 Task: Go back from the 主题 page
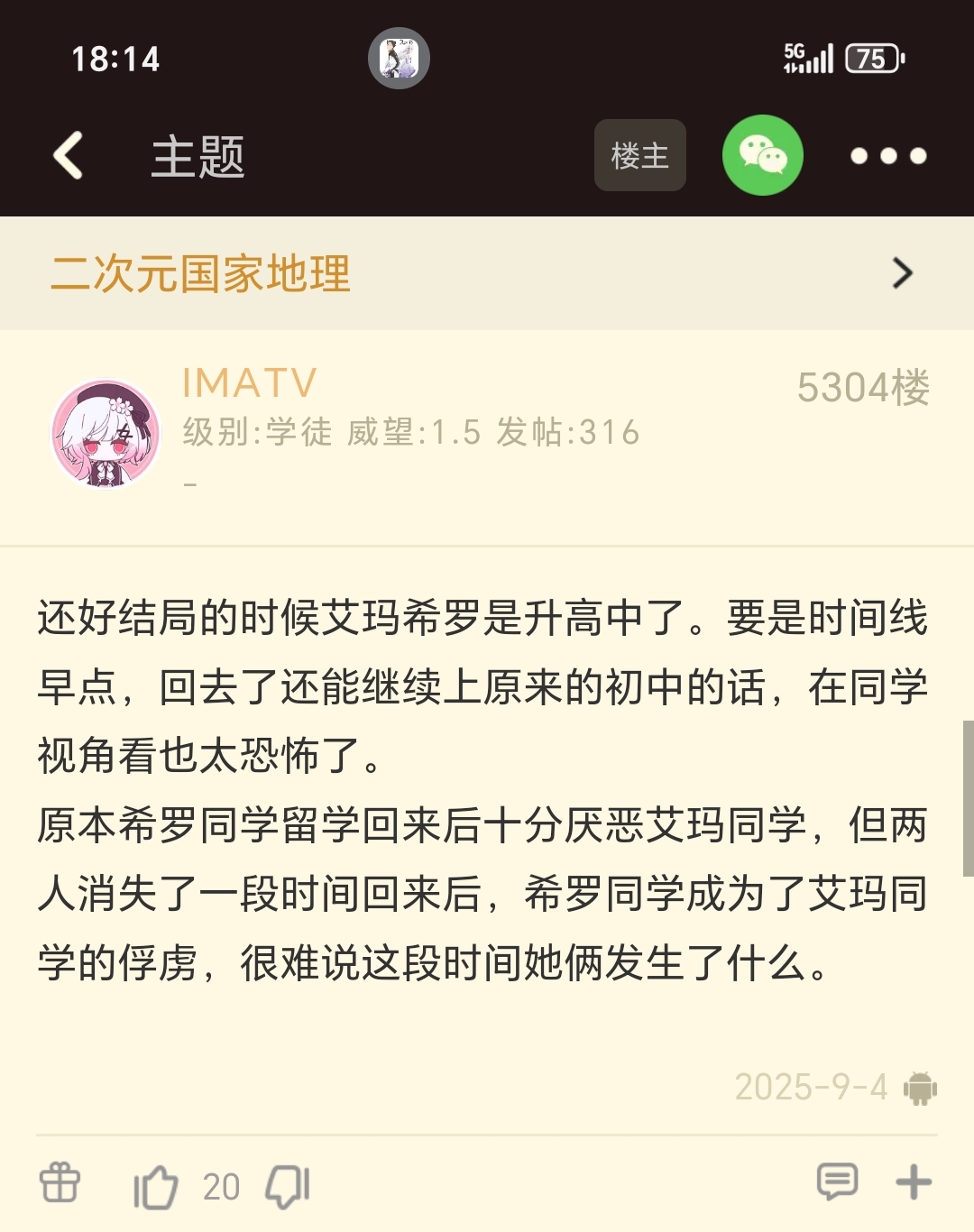pyautogui.click(x=69, y=156)
